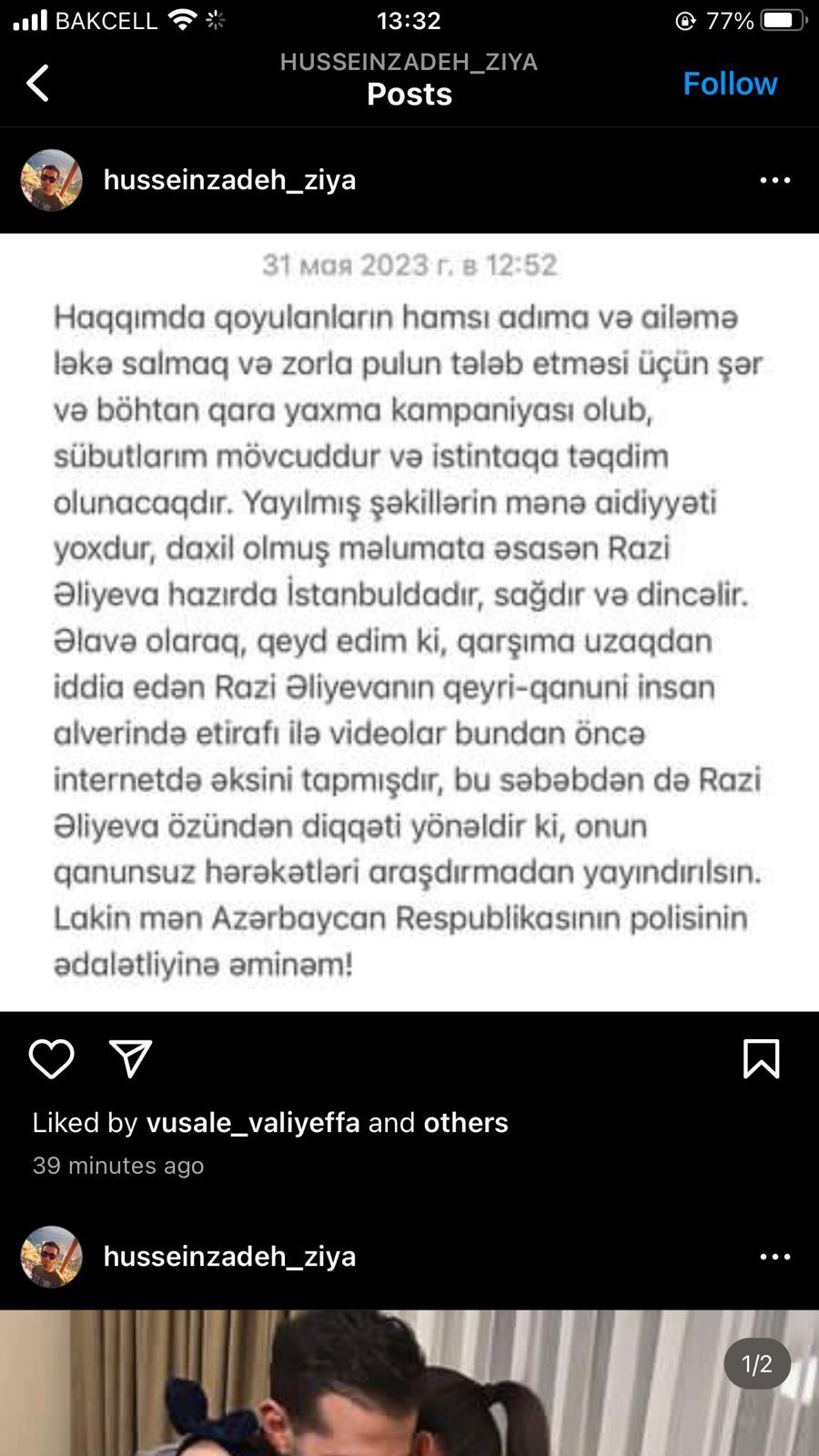Image resolution: width=819 pixels, height=1456 pixels.
Task: Bookmark the first post
Action: tap(761, 1059)
